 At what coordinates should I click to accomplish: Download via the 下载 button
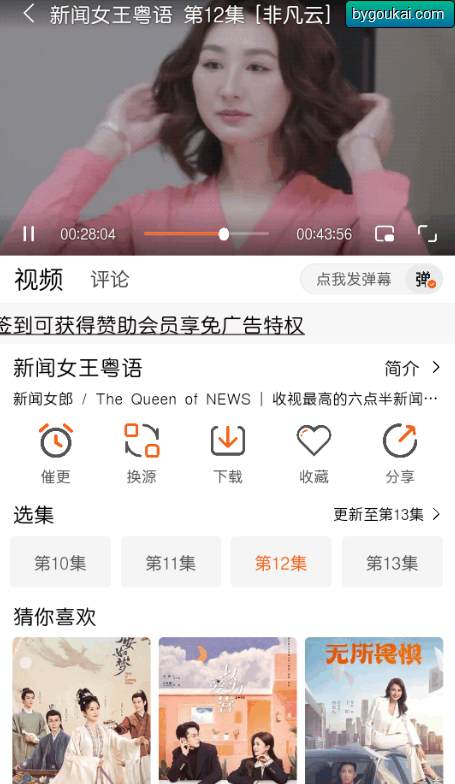click(x=228, y=454)
